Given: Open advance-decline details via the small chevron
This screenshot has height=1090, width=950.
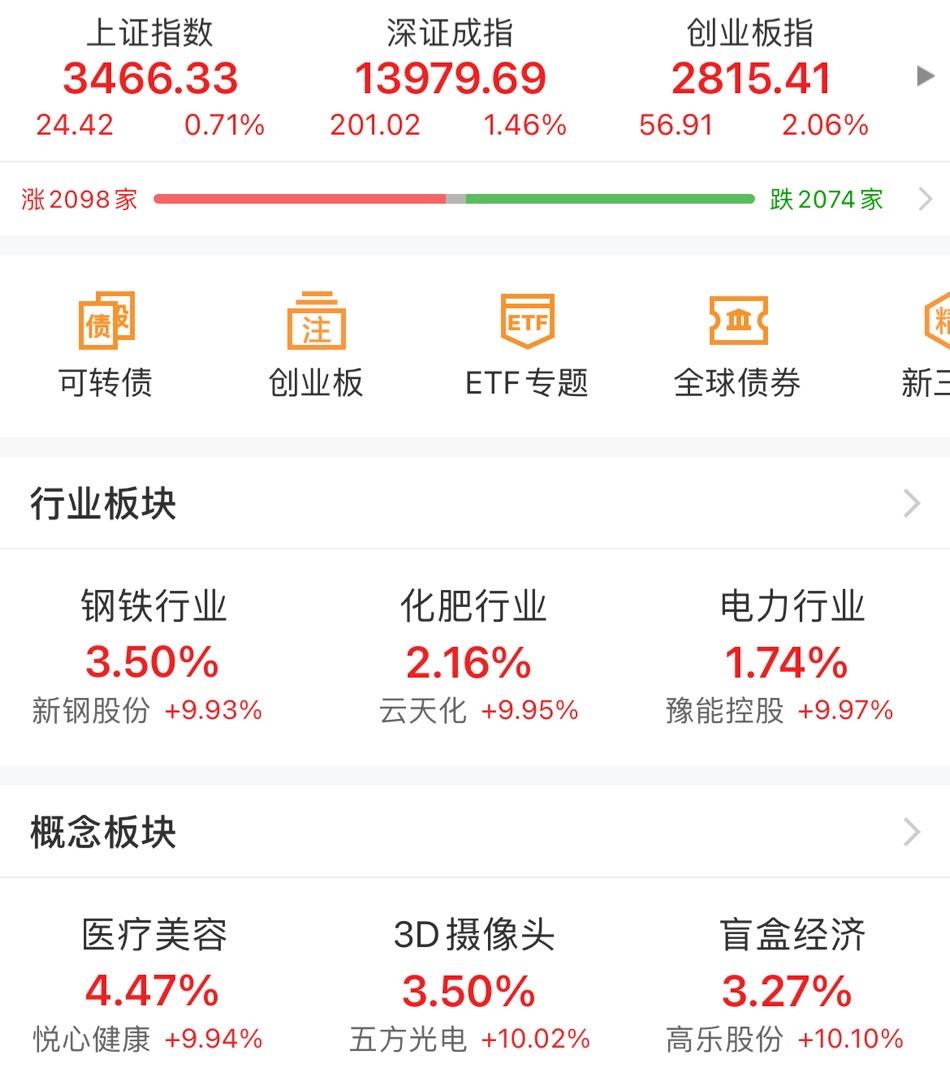Looking at the screenshot, I should (925, 198).
